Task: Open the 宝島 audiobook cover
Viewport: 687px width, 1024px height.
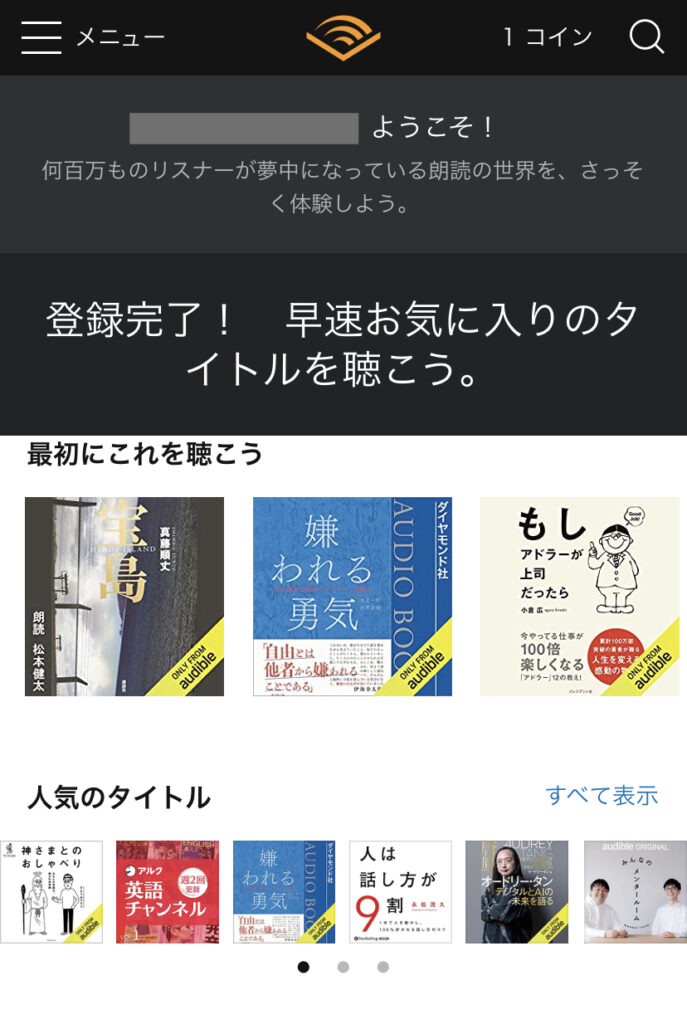Action: pyautogui.click(x=124, y=596)
